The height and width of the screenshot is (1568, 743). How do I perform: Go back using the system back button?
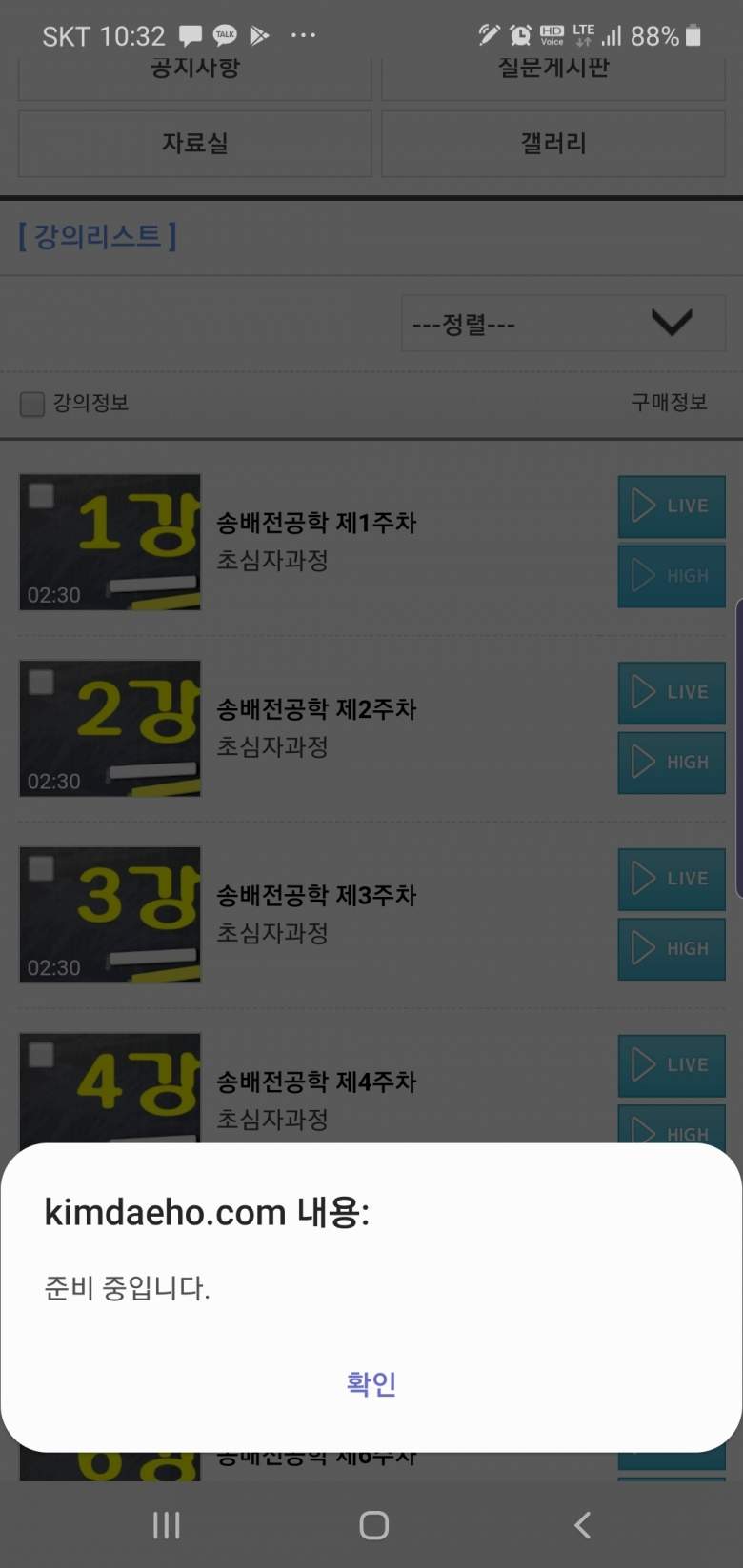pyautogui.click(x=582, y=1525)
